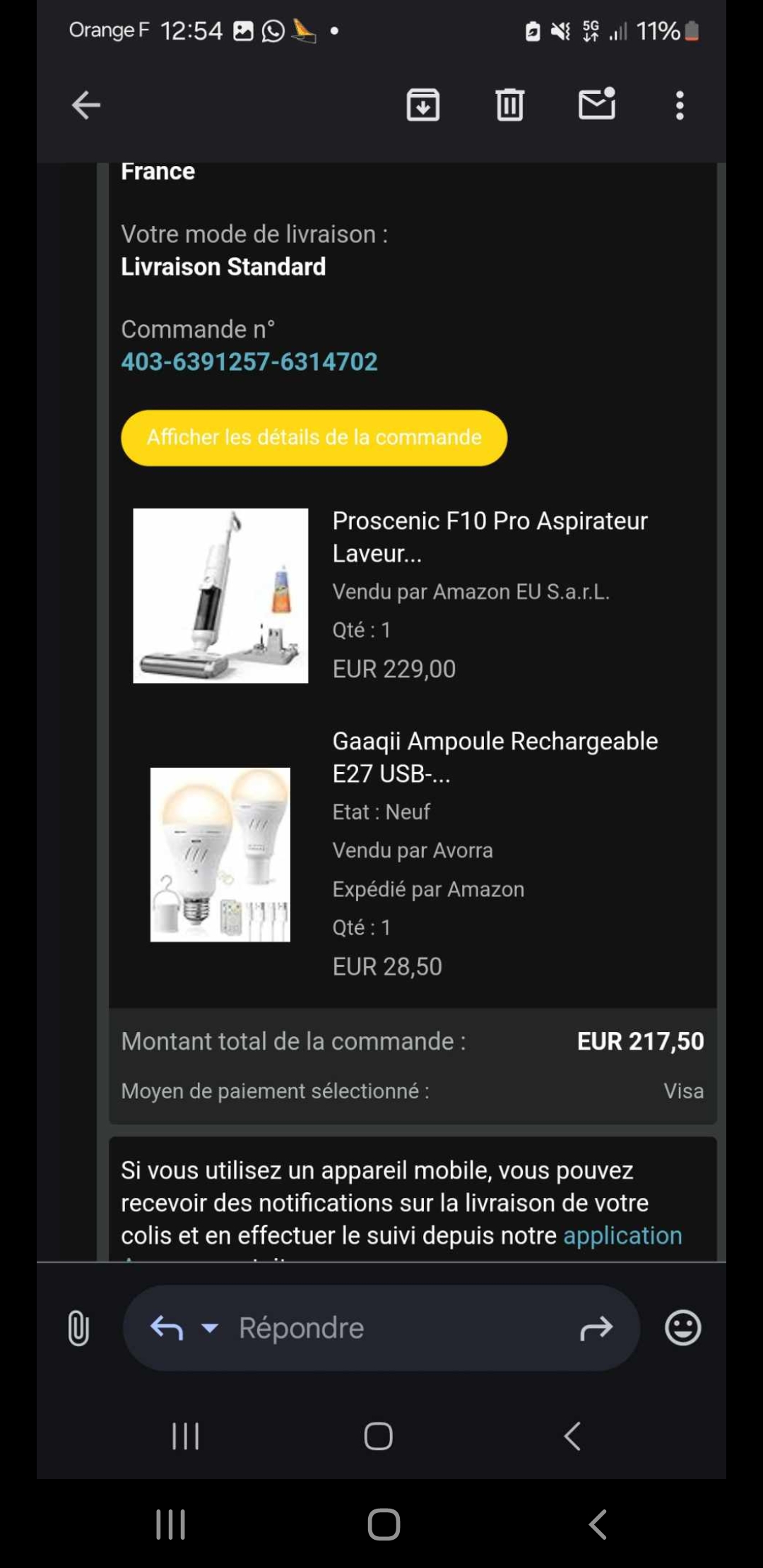Forward this email
This screenshot has width=763, height=1568.
click(596, 1328)
